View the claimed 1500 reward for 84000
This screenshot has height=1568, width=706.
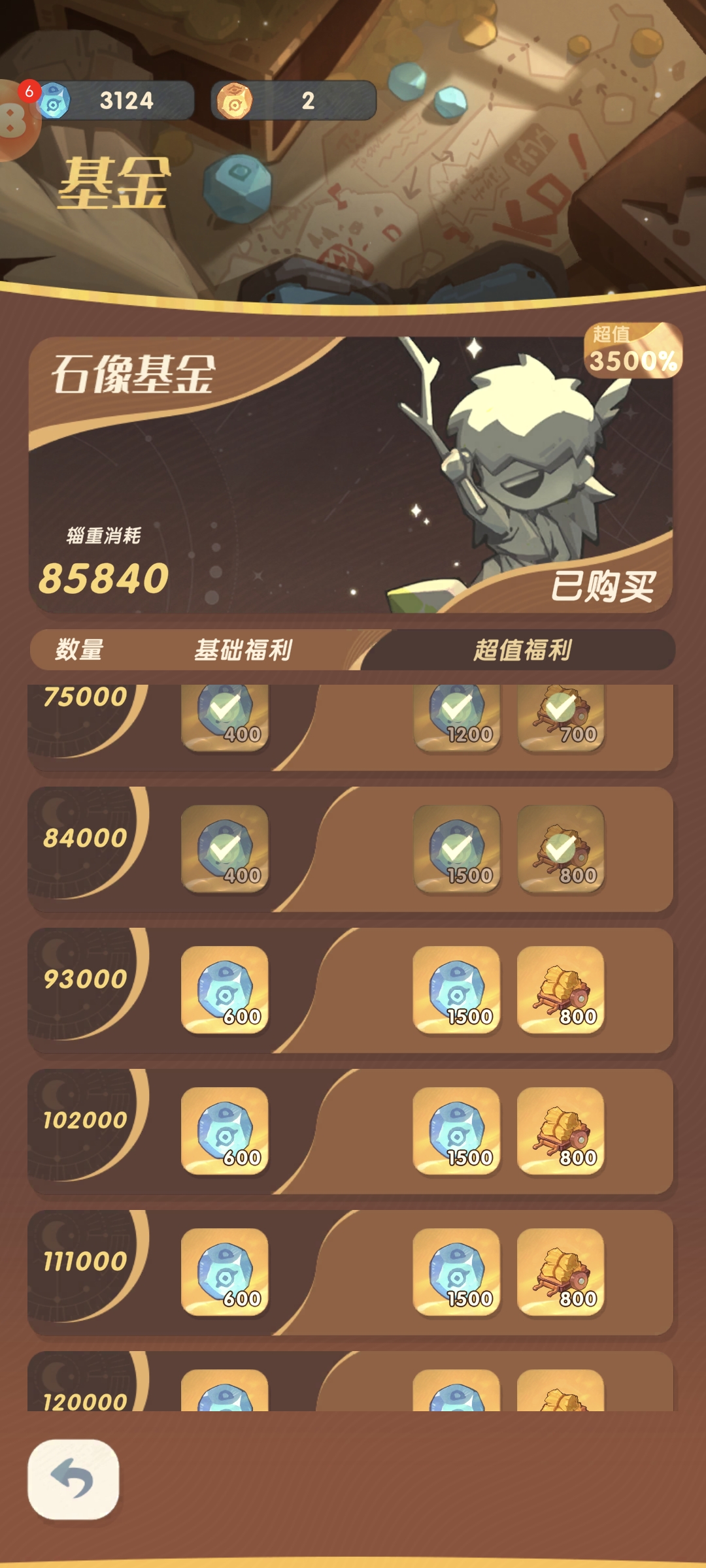[x=456, y=848]
